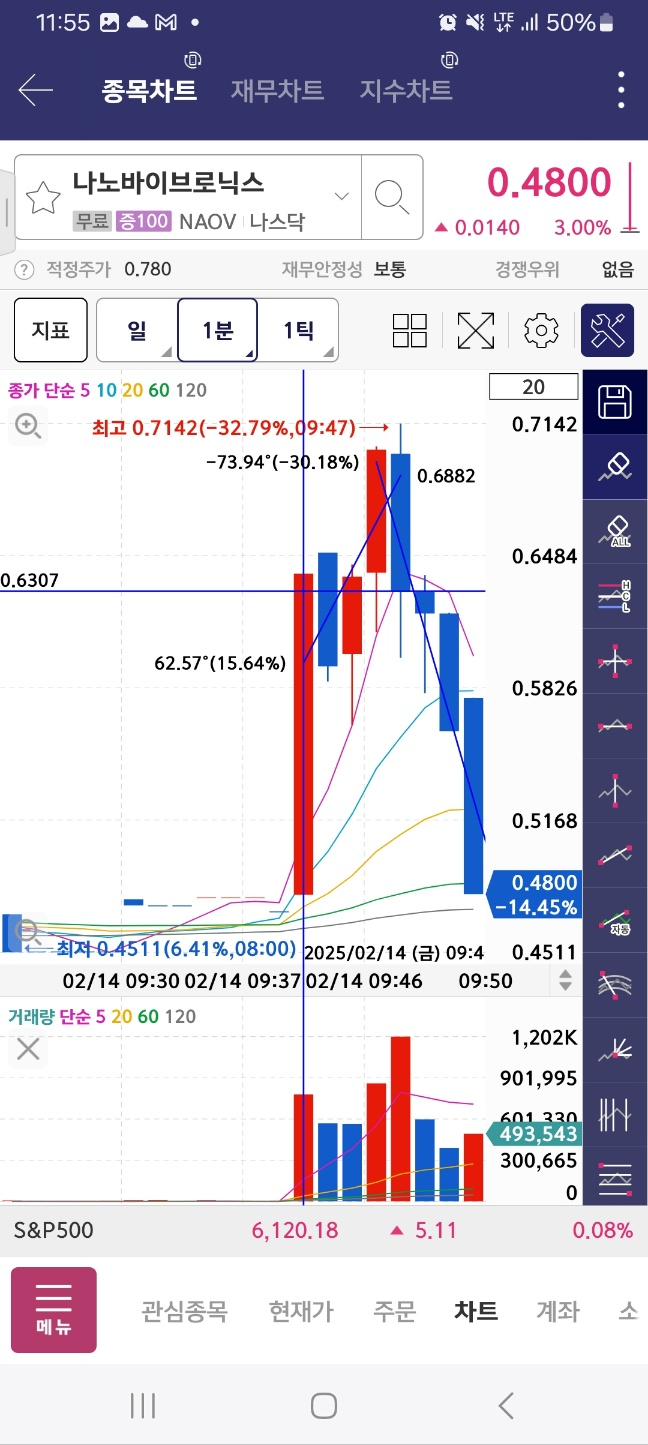Expand the chart to fullscreen
648x1445 pixels.
click(476, 330)
